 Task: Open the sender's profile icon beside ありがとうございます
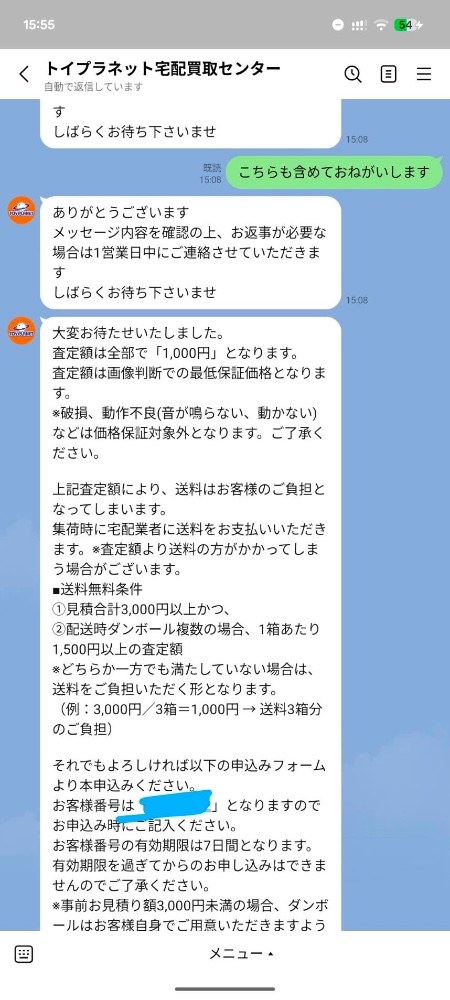click(21, 210)
